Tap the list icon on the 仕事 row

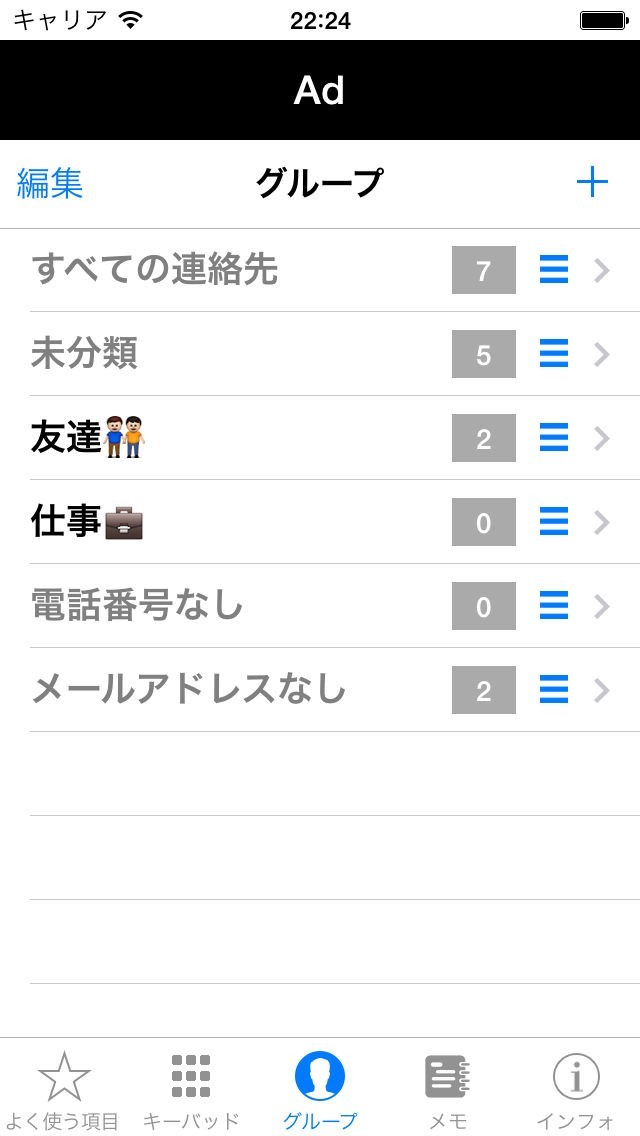(554, 522)
